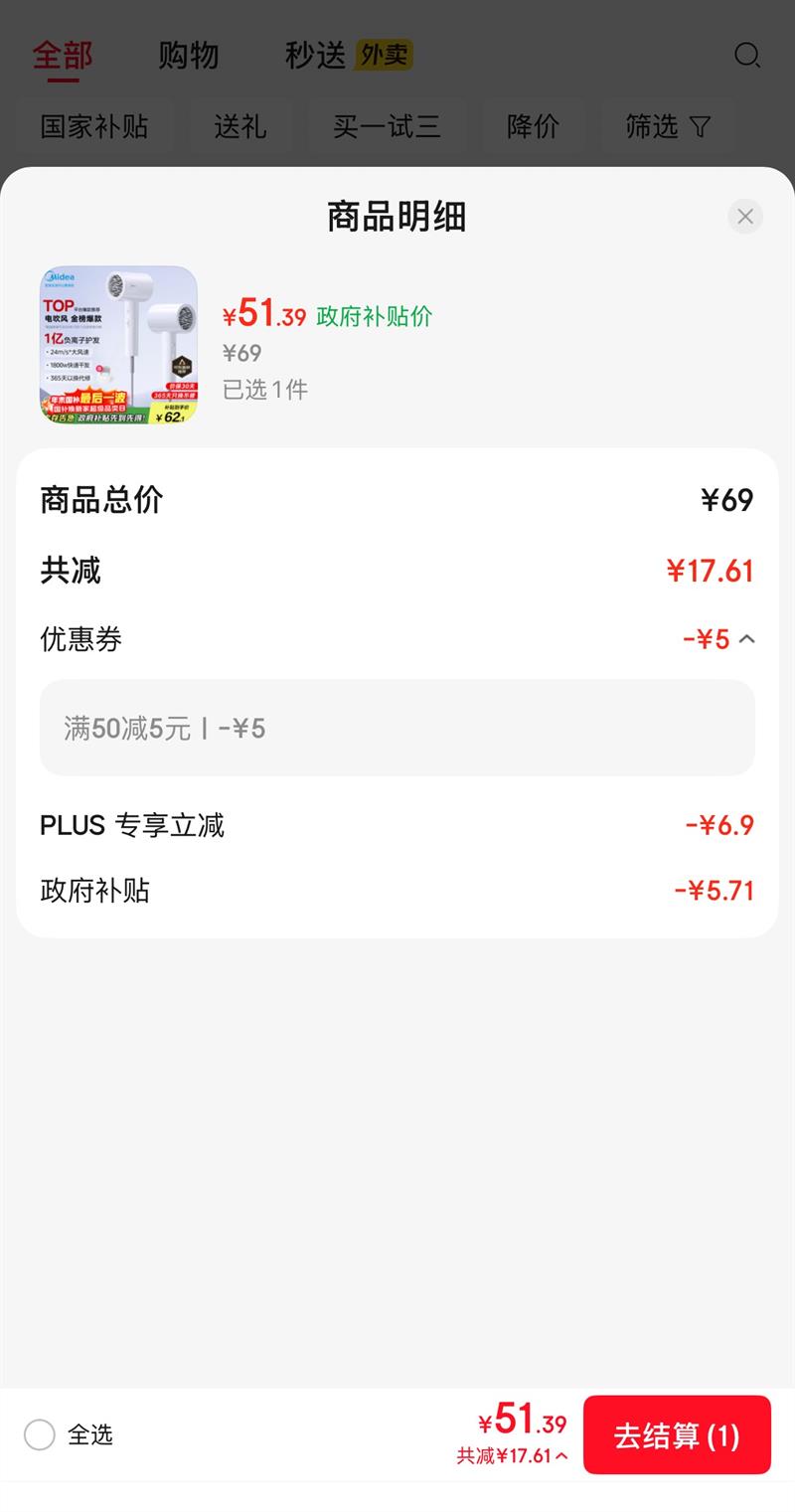
Task: Select the 全部 tab
Action: click(62, 56)
